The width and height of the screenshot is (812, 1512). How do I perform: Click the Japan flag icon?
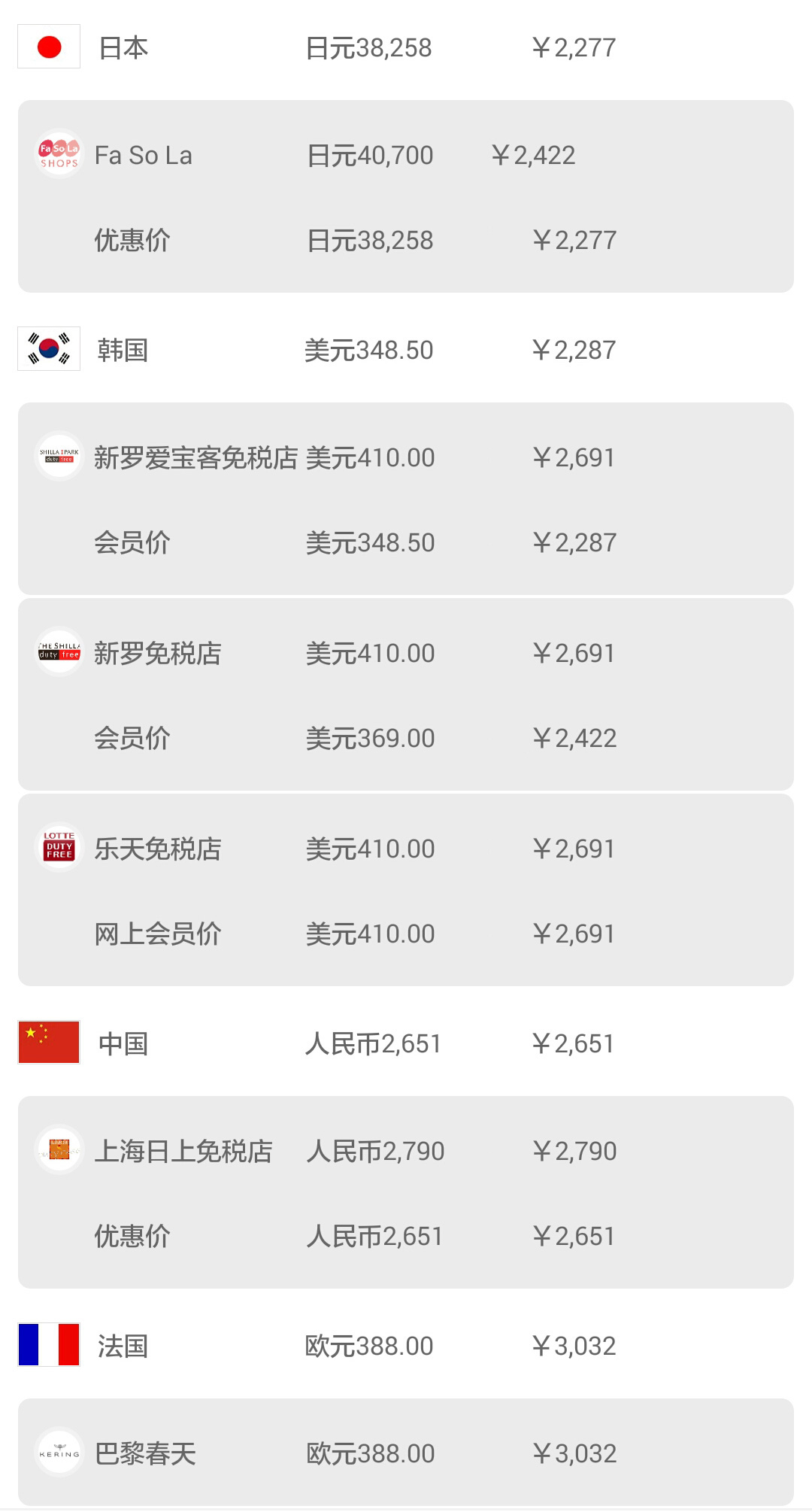tap(48, 47)
